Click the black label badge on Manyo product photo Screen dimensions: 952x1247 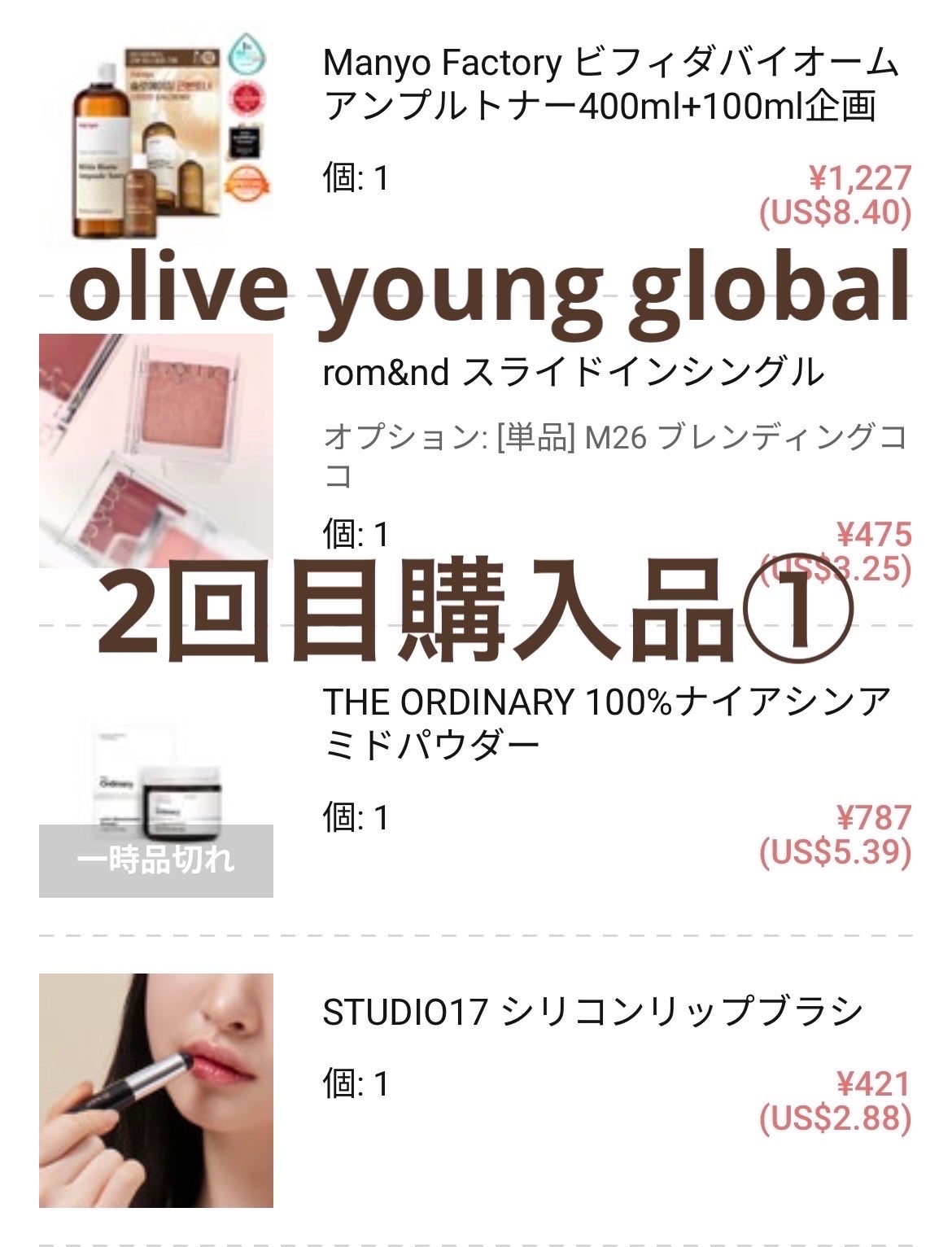244,142
